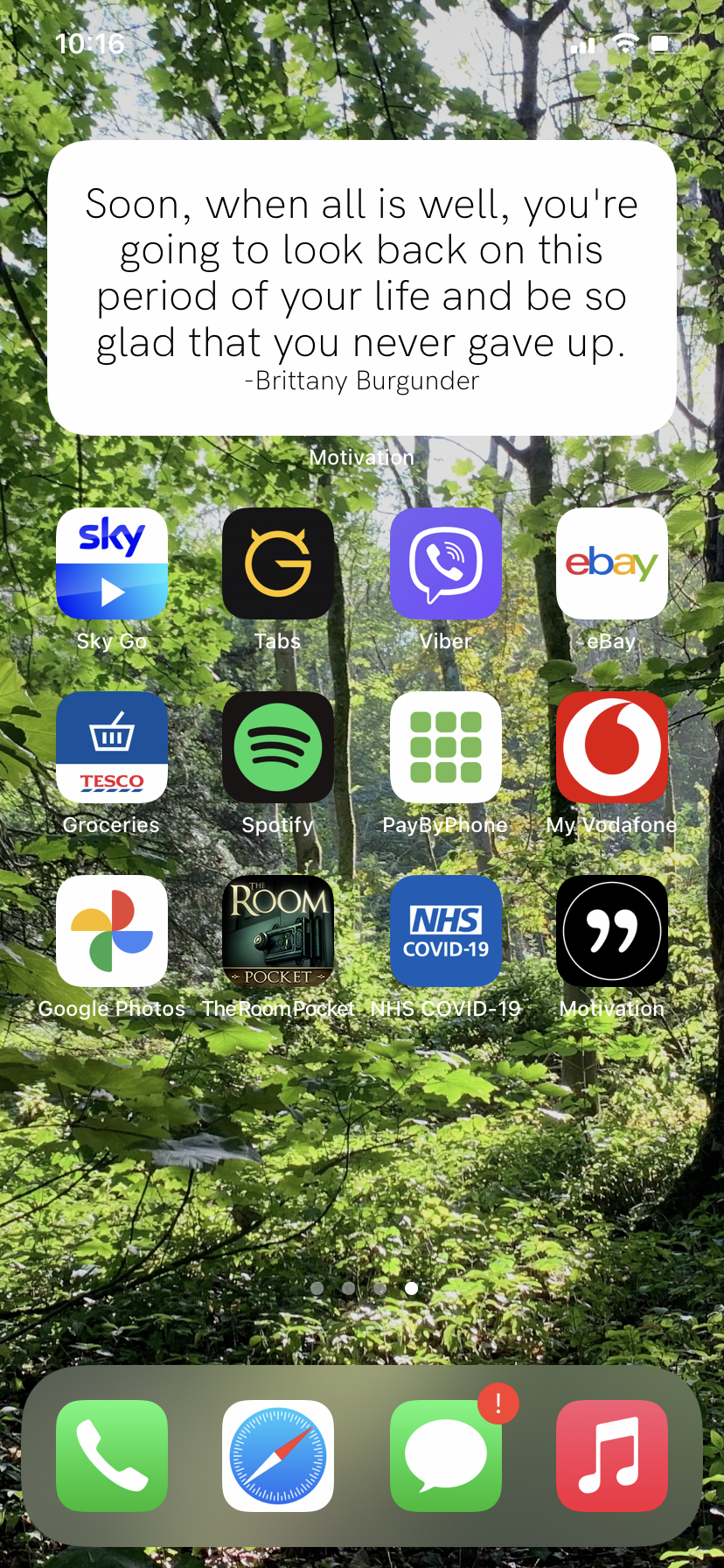
Task: Open the Music app in dock
Action: 612,1456
